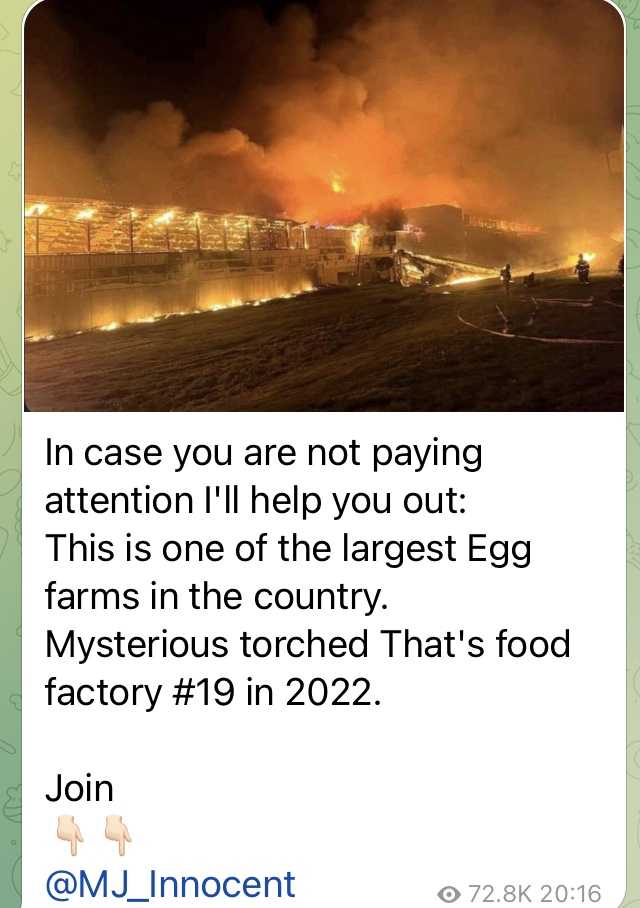Open the @MJ_Innocent channel link

[171, 884]
